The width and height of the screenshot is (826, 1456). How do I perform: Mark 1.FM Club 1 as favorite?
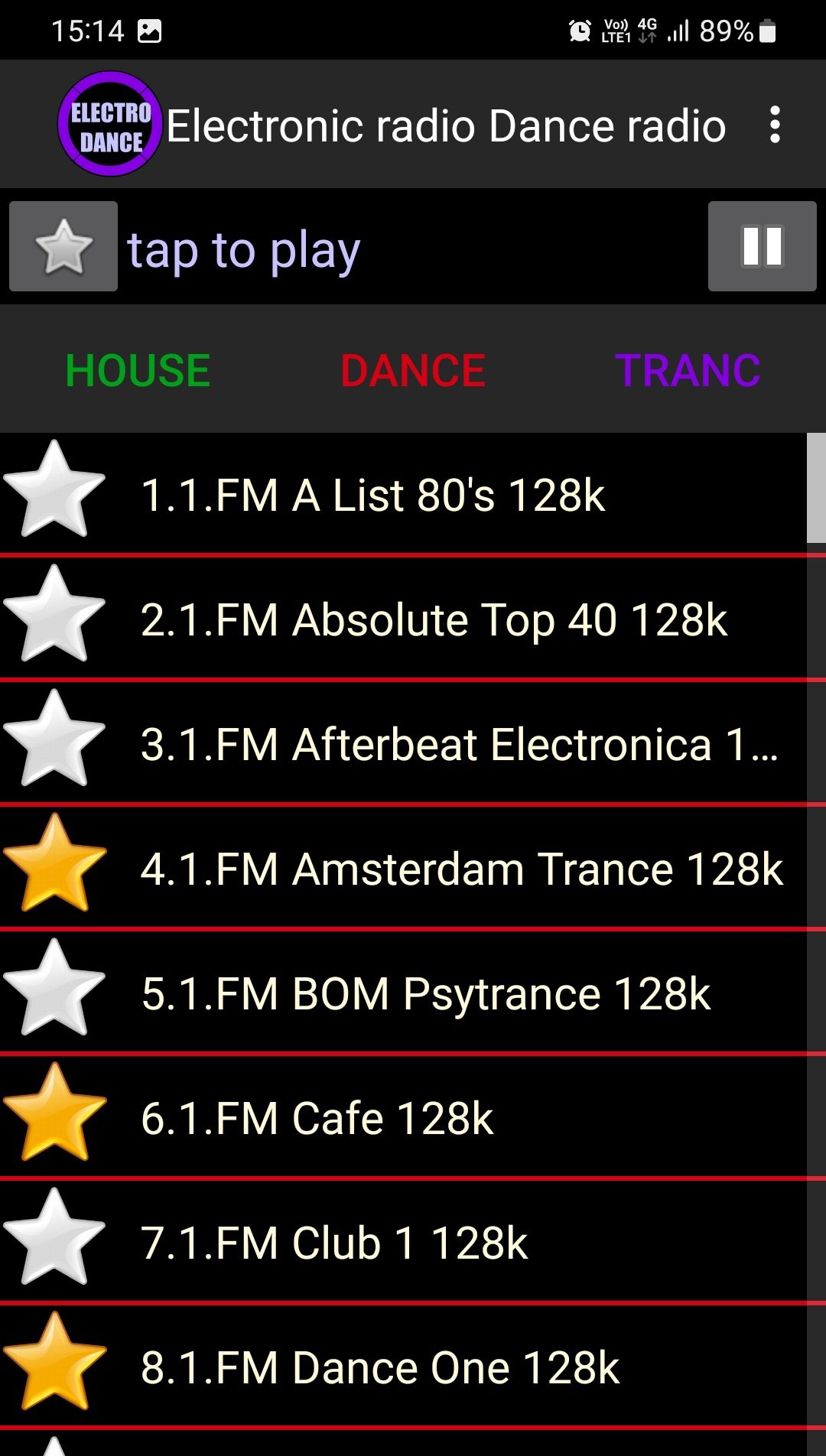coord(54,1238)
